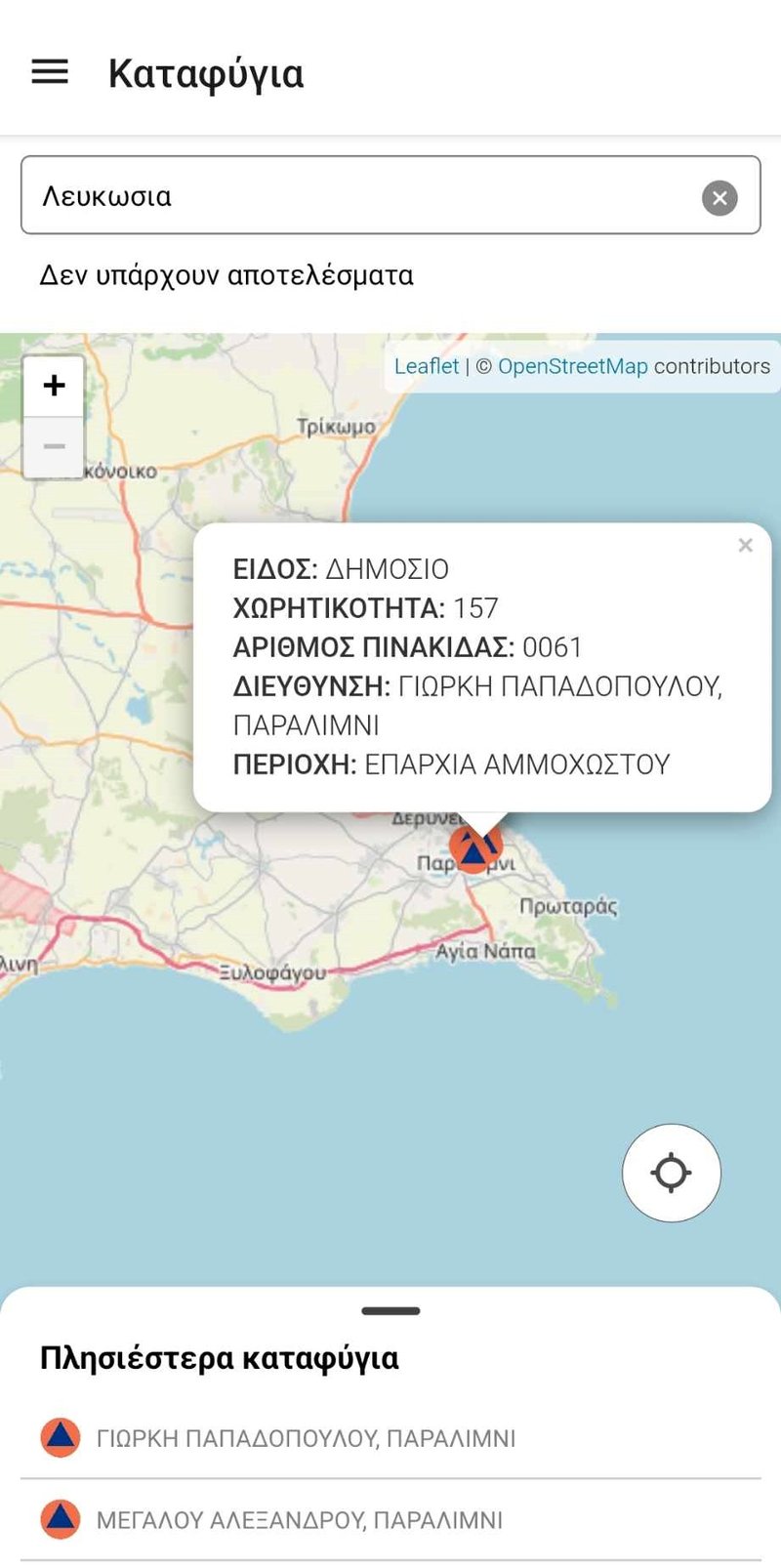Center map on my location
The height and width of the screenshot is (1568, 781).
tap(671, 1173)
